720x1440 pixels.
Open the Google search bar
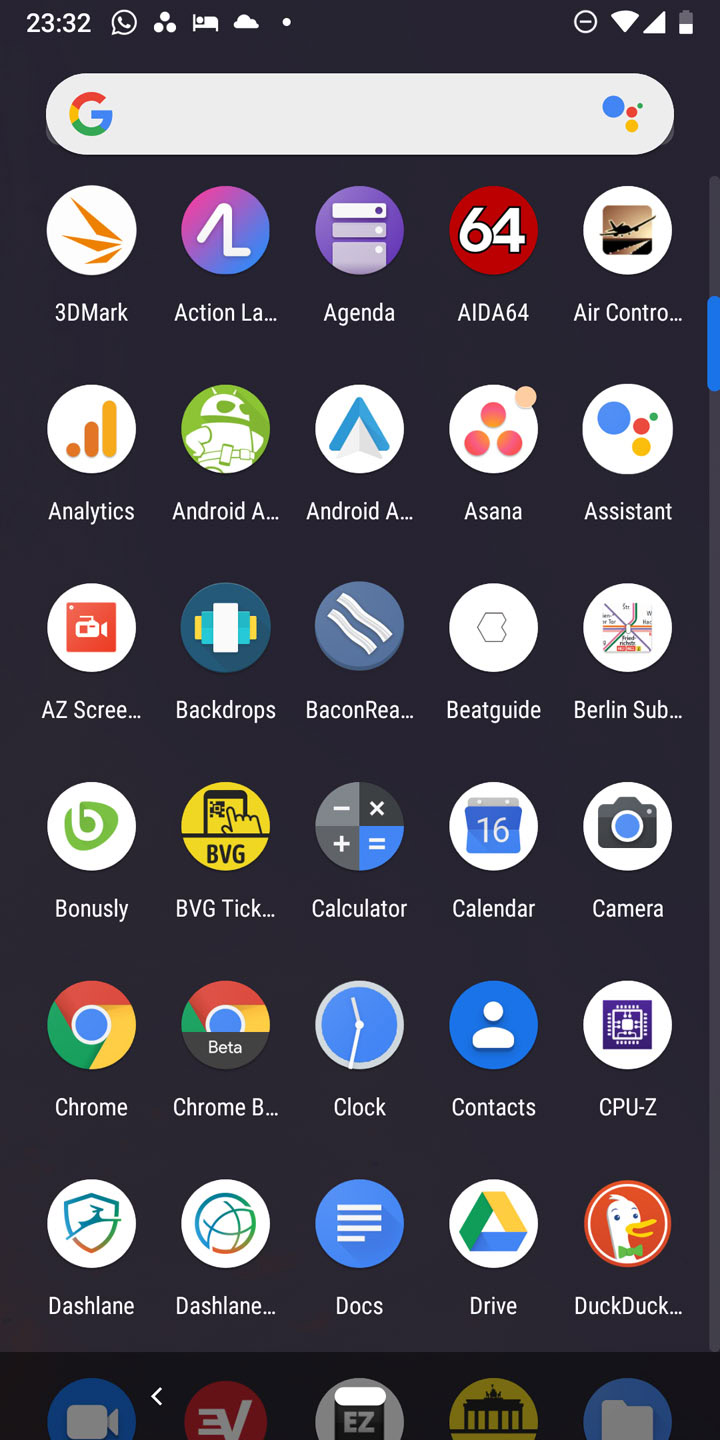pos(330,115)
